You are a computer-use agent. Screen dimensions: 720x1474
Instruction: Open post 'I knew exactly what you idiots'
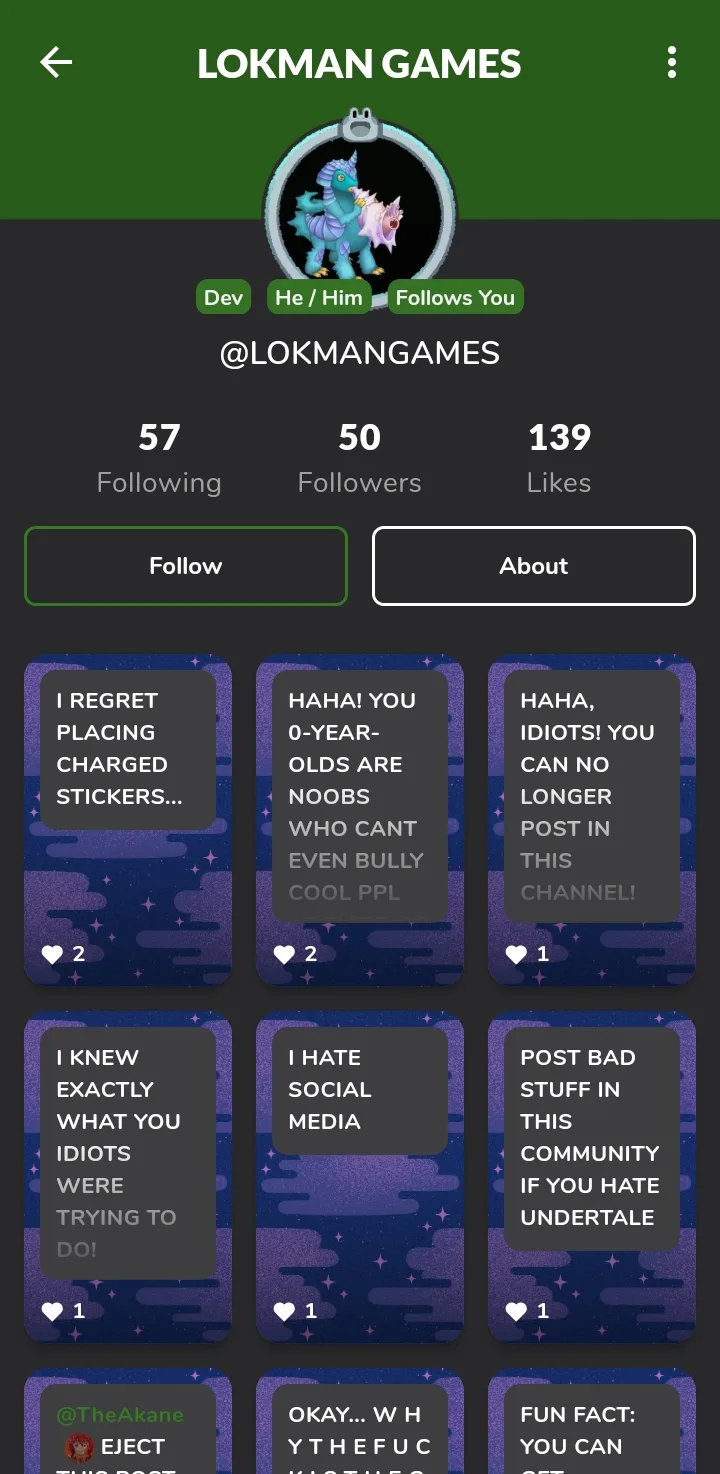click(x=128, y=1177)
